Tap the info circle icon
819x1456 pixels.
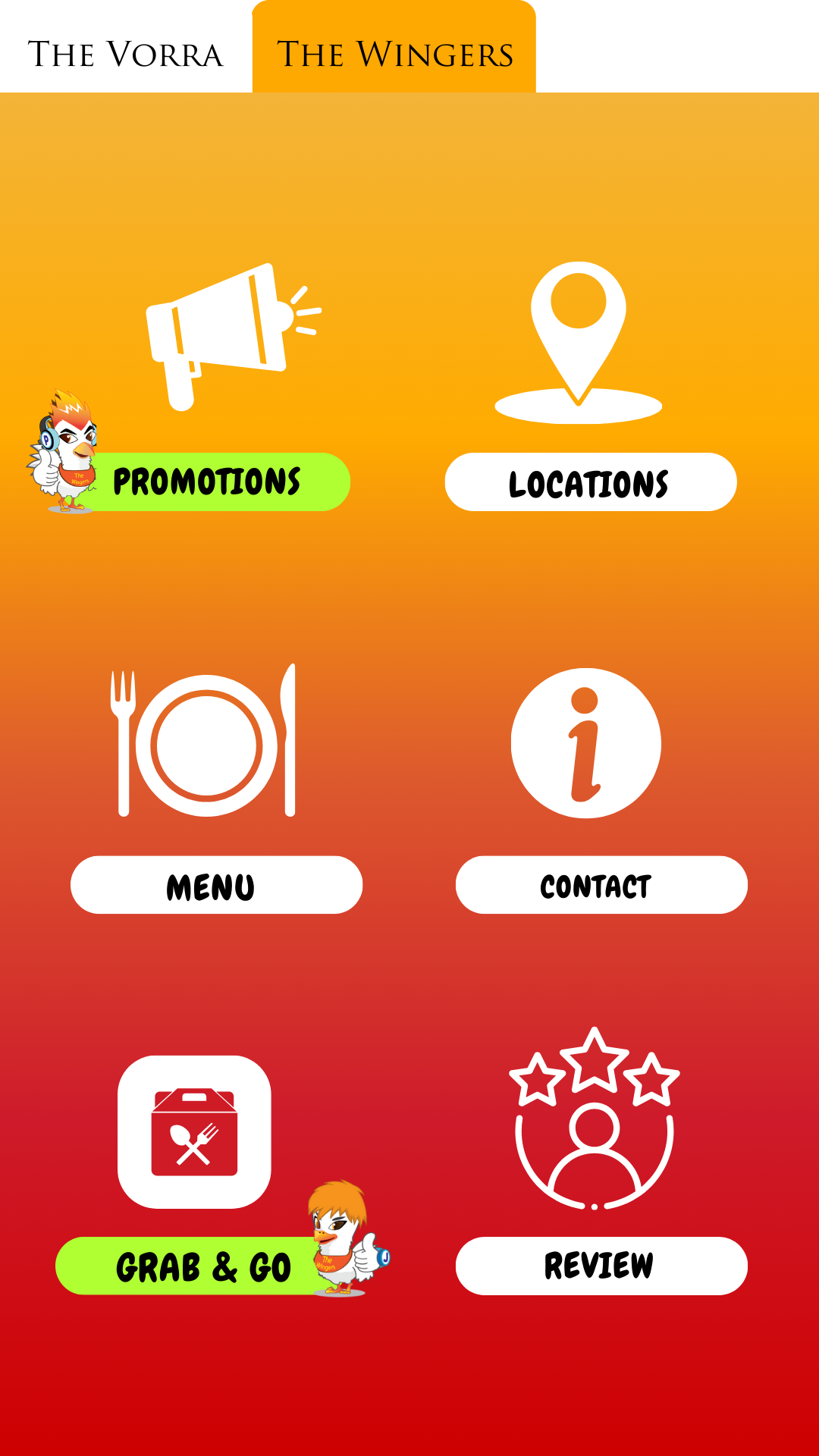pyautogui.click(x=585, y=743)
